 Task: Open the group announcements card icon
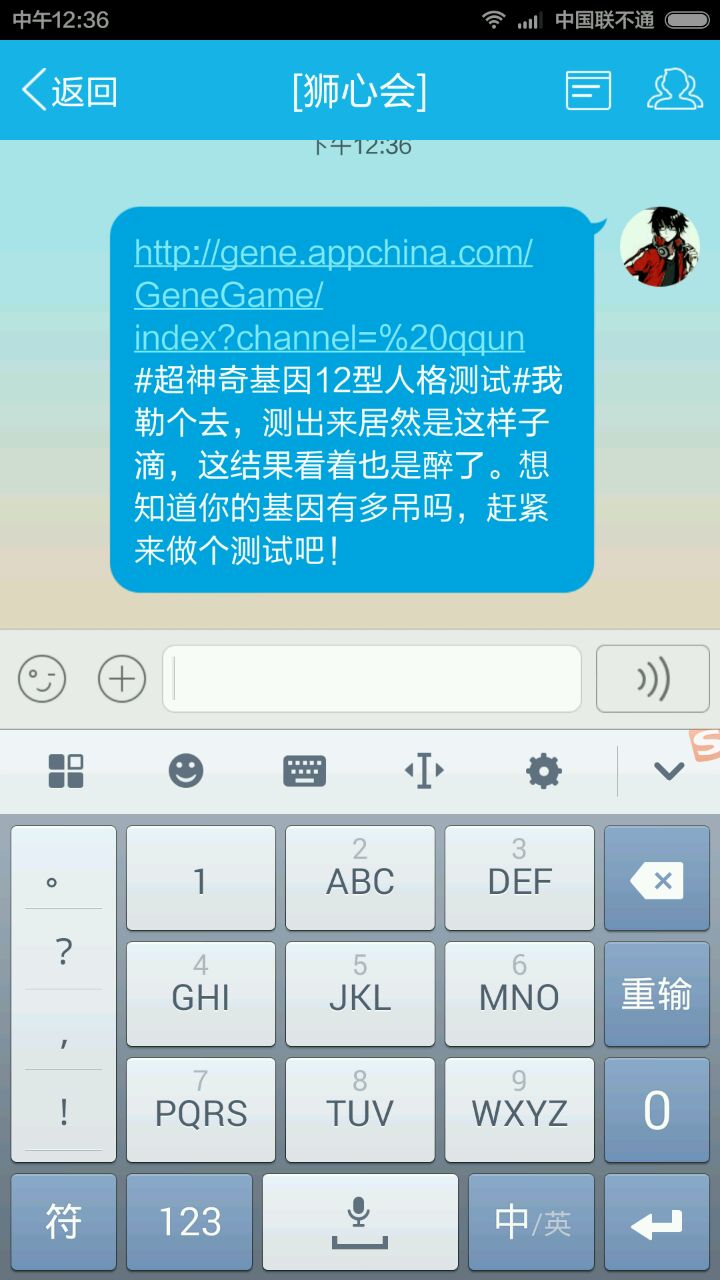coord(588,91)
